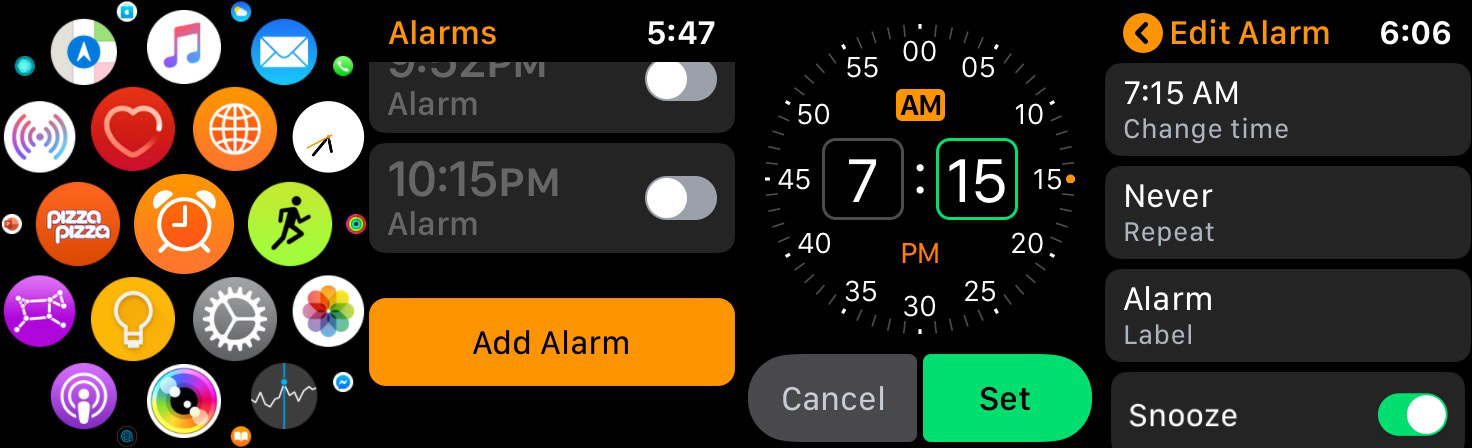
Task: Cancel the time picker
Action: pyautogui.click(x=832, y=398)
